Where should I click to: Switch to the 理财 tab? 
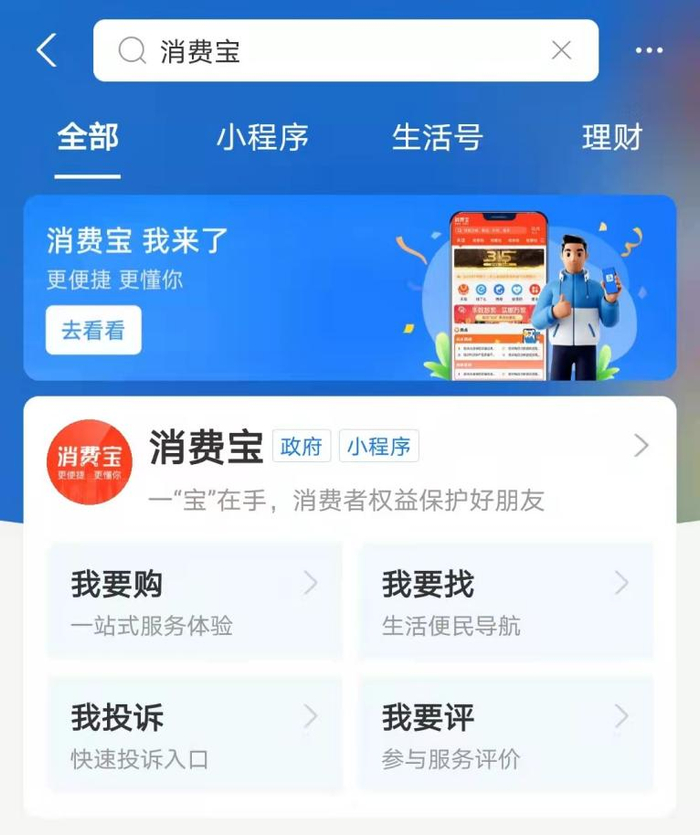pos(611,138)
